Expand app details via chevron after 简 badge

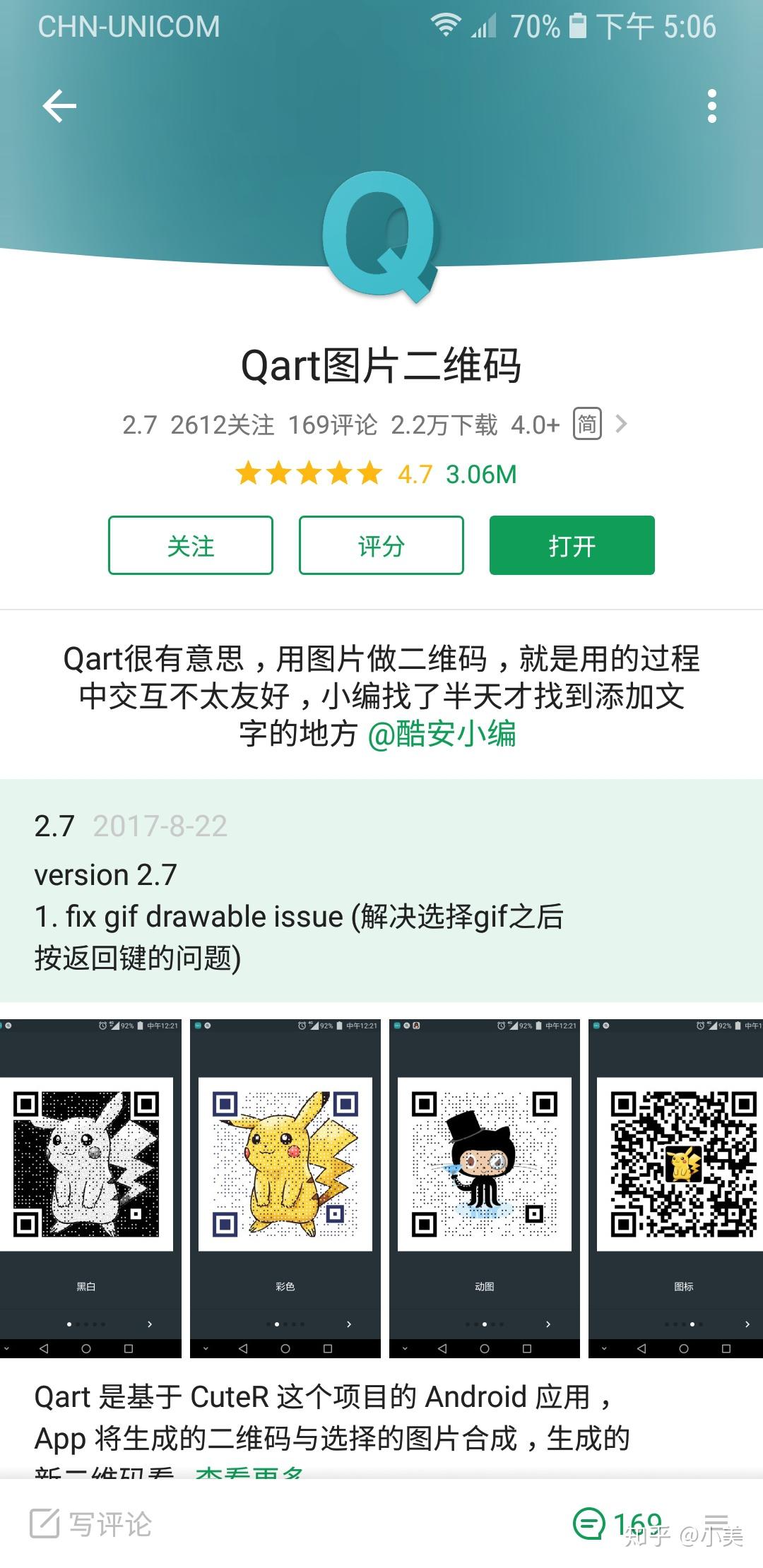(622, 424)
